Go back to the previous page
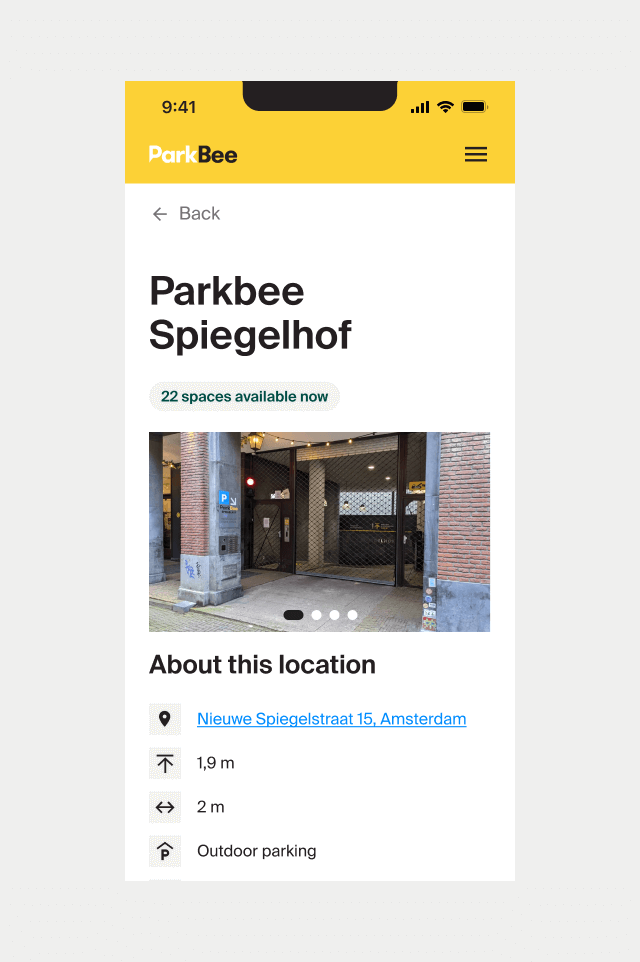The width and height of the screenshot is (640, 962). pos(186,214)
